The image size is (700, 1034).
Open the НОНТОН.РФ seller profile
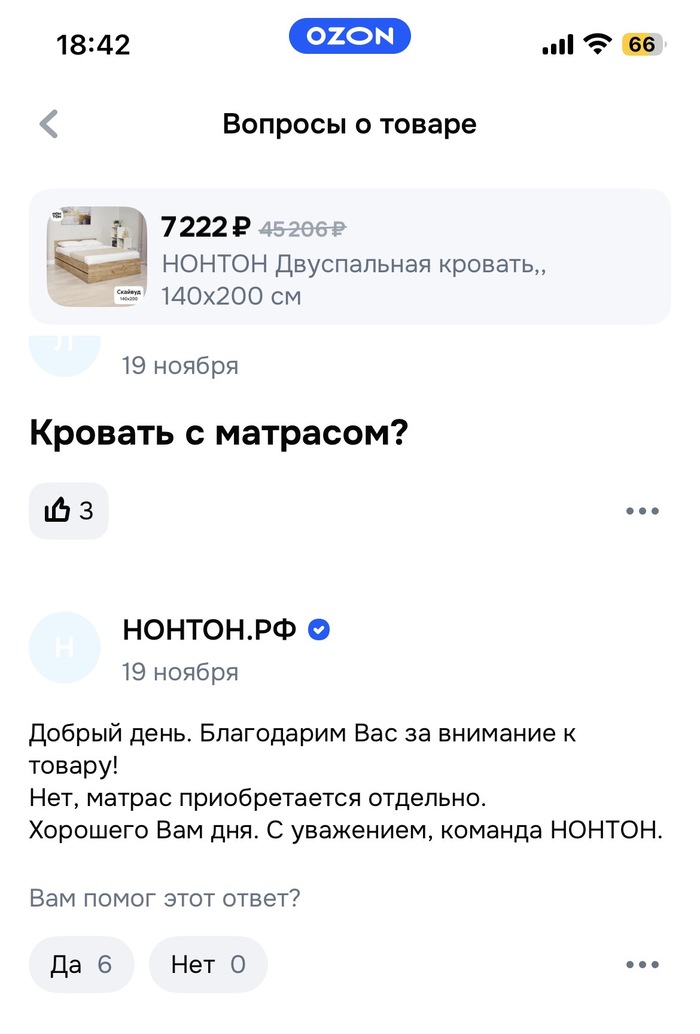pyautogui.click(x=209, y=629)
